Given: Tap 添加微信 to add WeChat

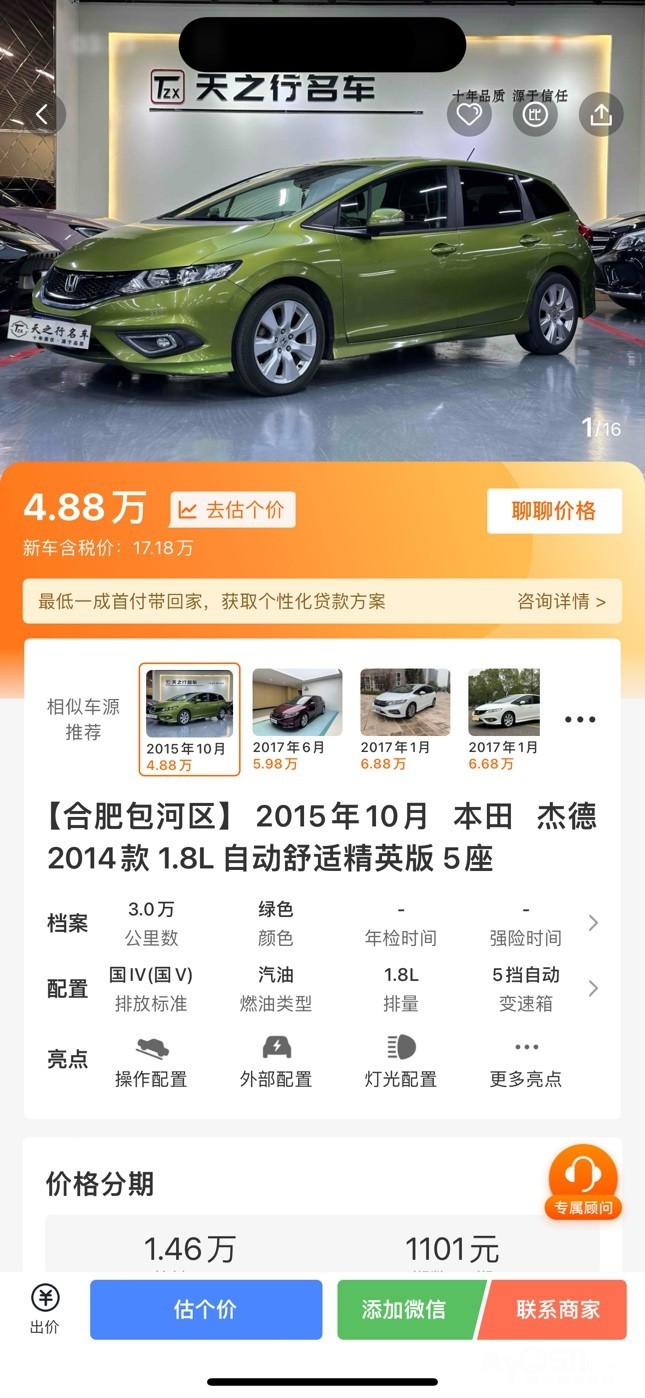Looking at the screenshot, I should point(404,1309).
